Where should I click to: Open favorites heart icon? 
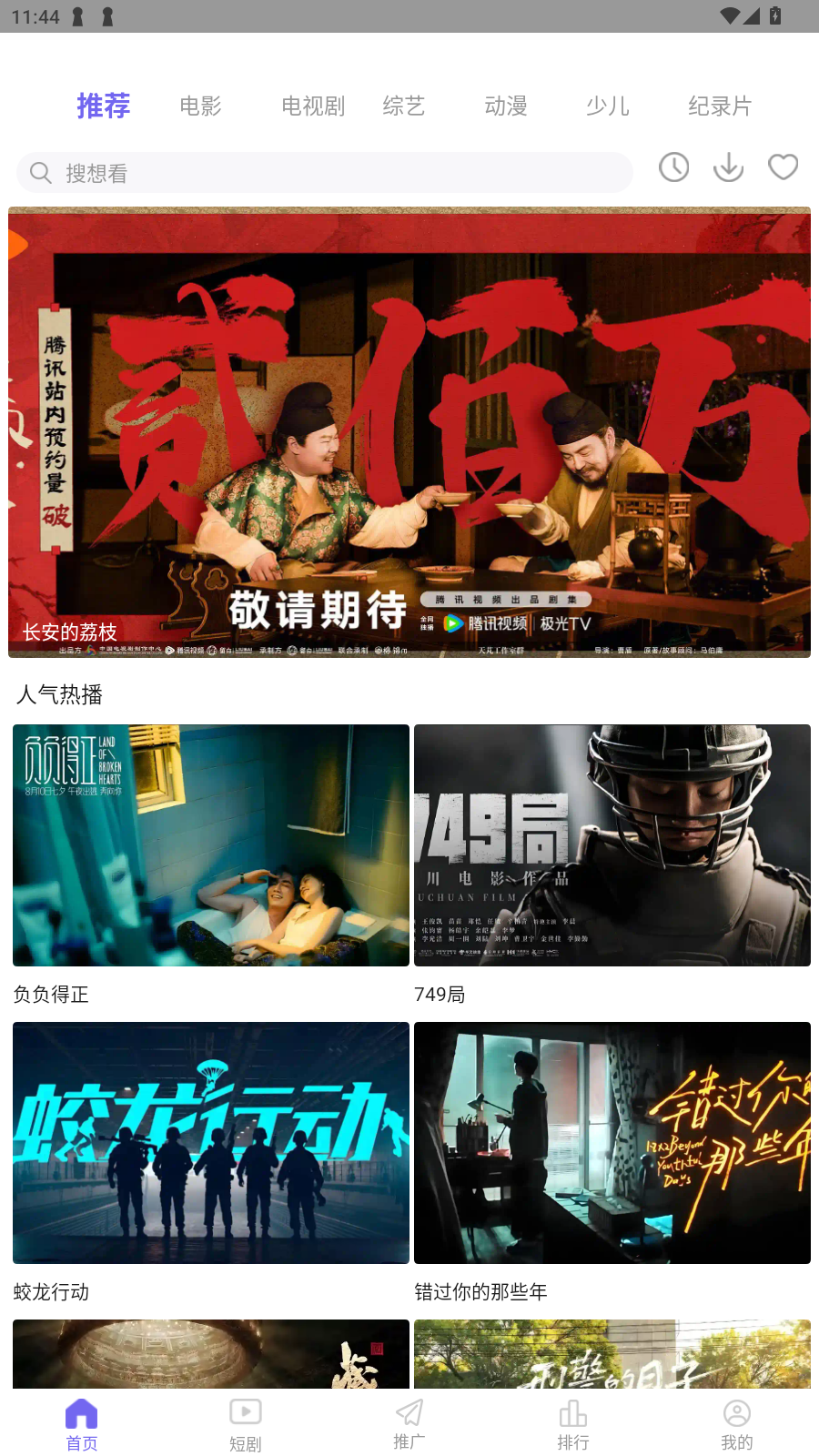(783, 167)
